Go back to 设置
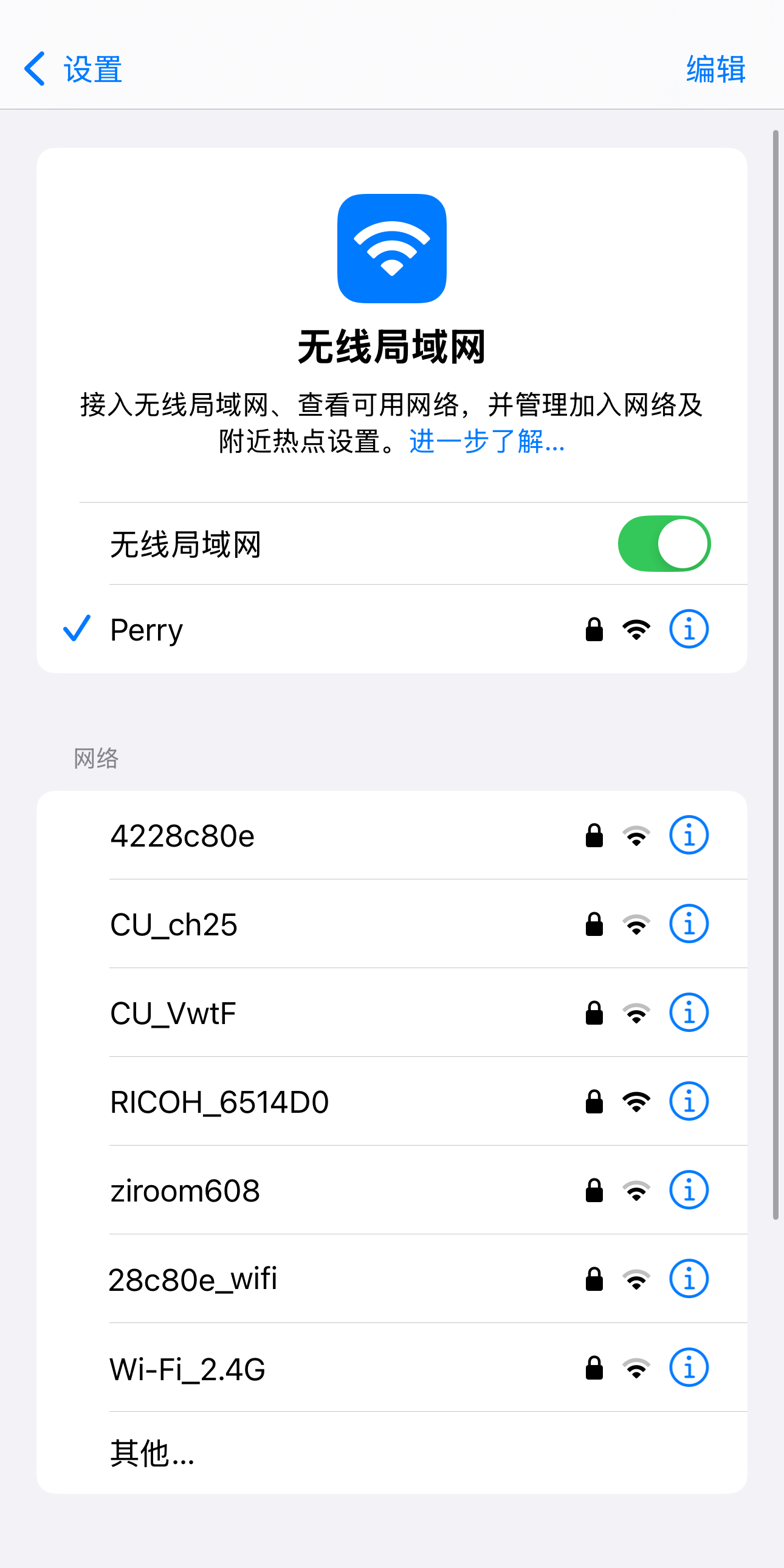This screenshot has height=1568, width=784. point(73,69)
